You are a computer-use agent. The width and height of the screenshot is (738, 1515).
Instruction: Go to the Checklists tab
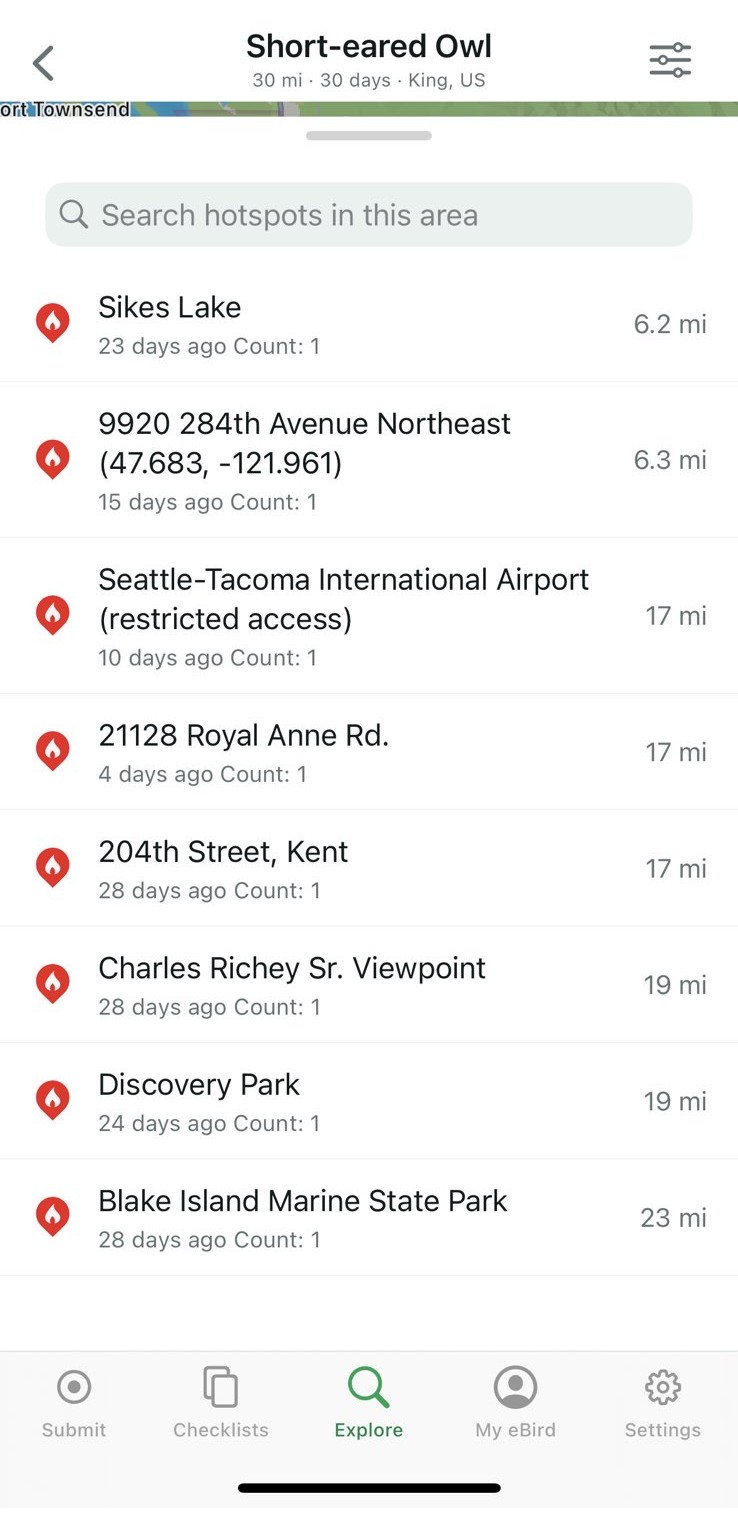coord(221,1402)
